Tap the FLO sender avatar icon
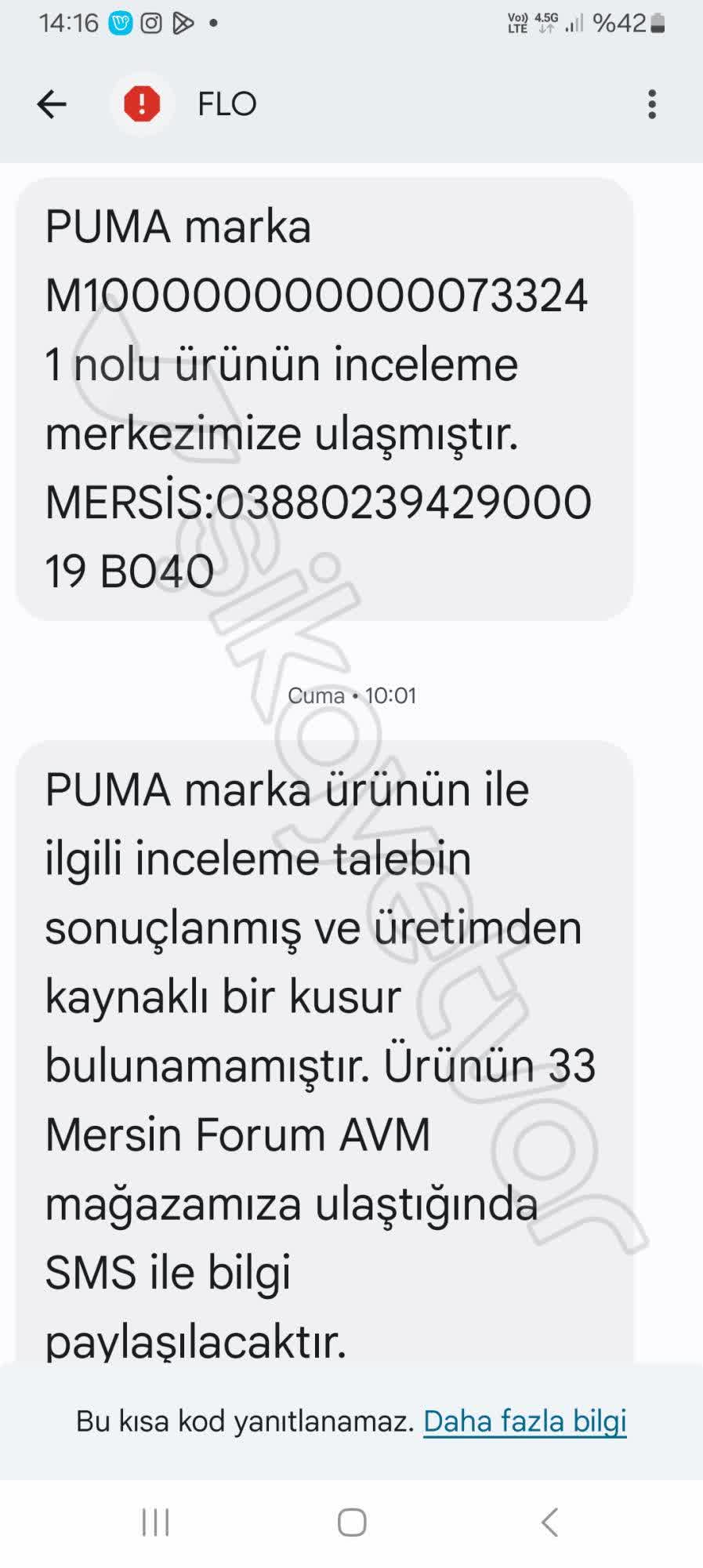 142,104
